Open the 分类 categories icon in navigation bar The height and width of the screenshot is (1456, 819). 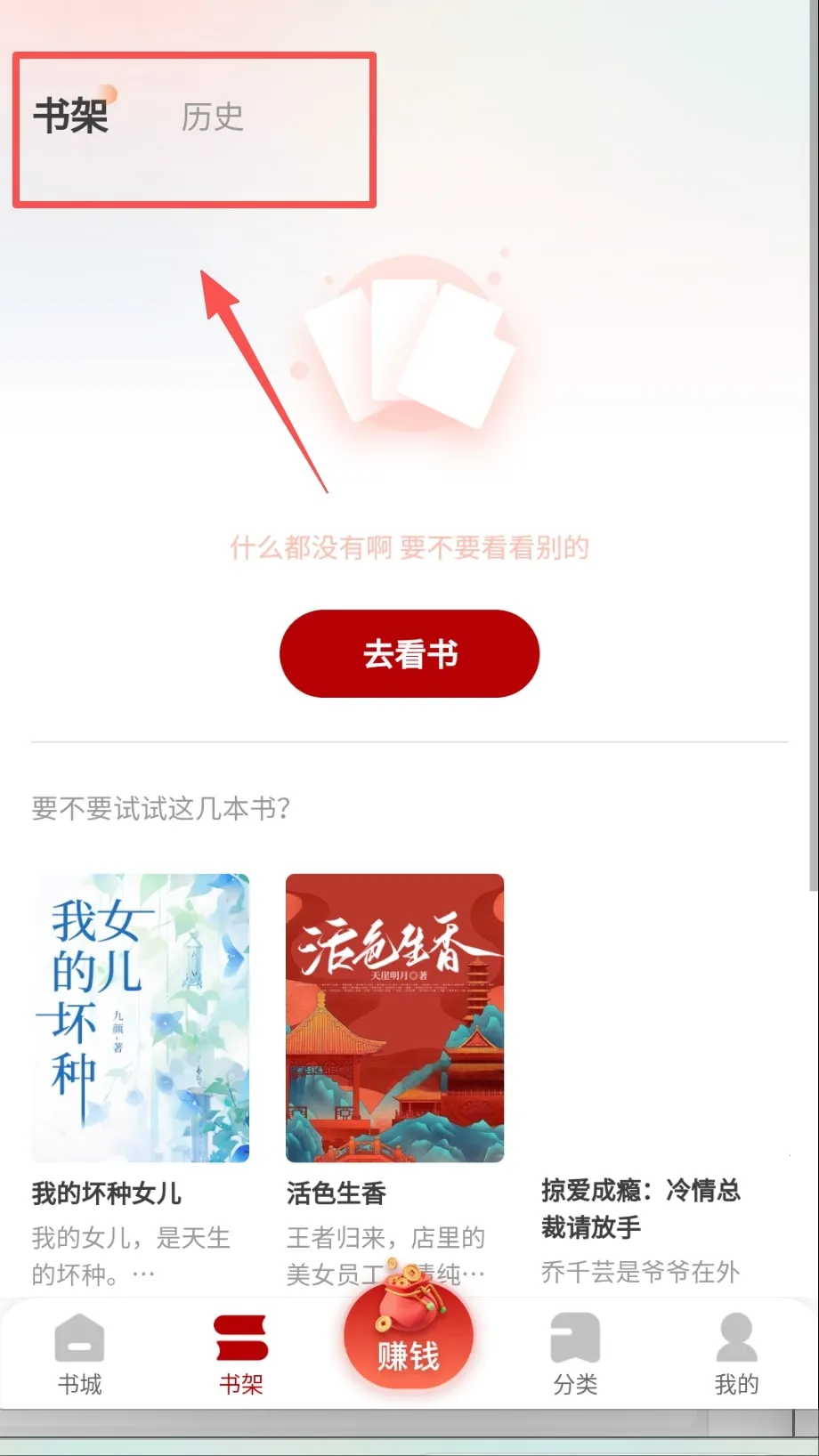coord(574,1350)
